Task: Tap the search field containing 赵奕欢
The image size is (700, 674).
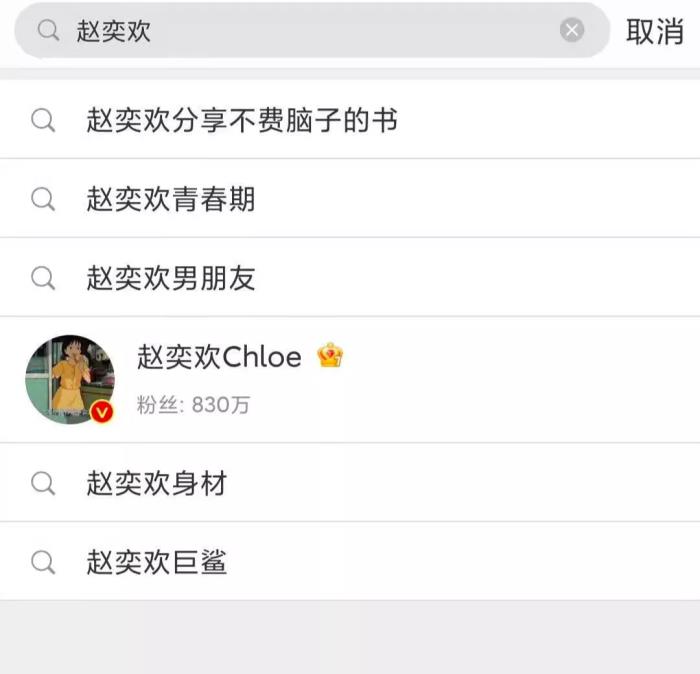Action: [300, 31]
